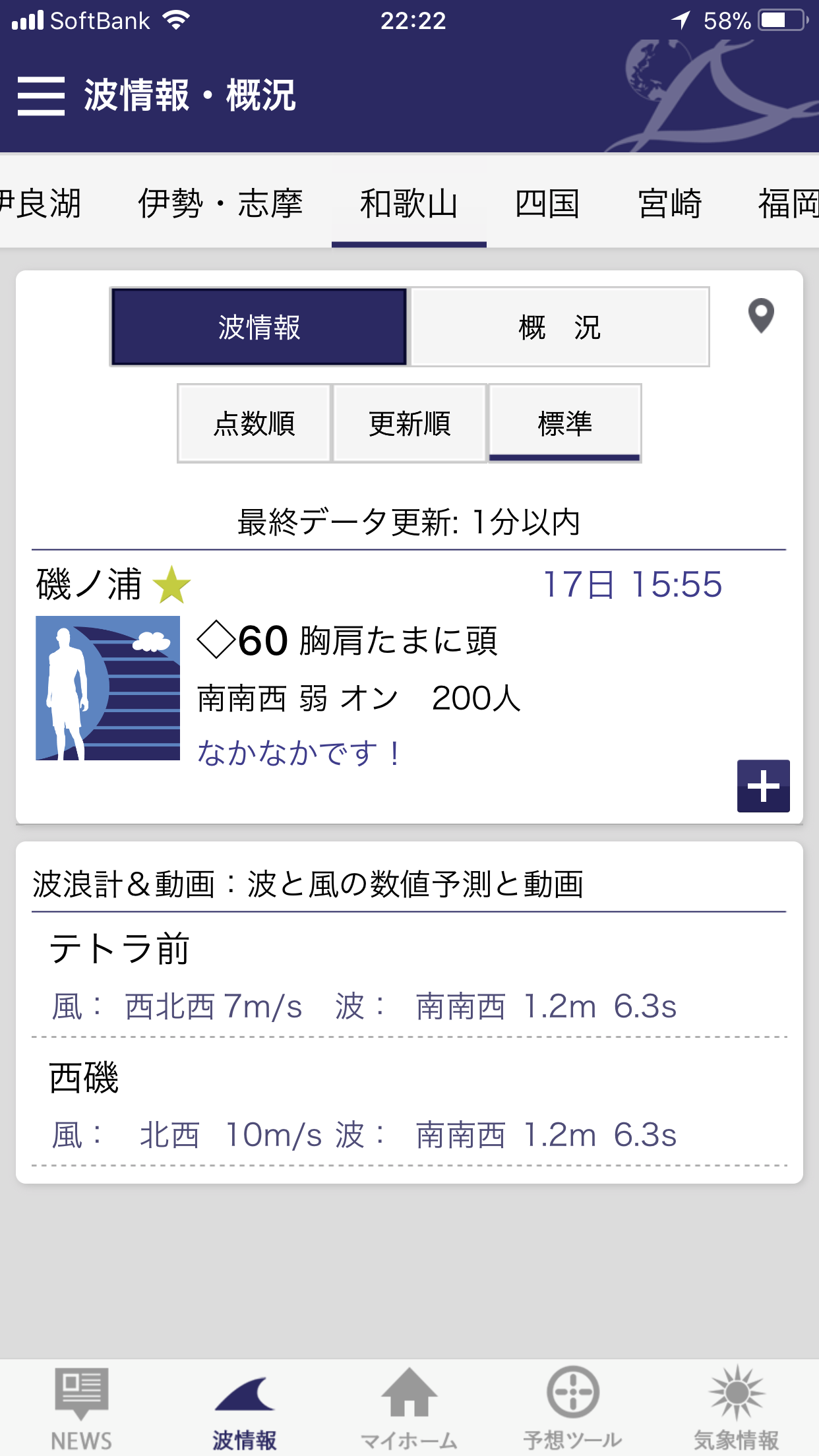The image size is (819, 1456).
Task: Select the 四国 region tab
Action: [x=547, y=203]
